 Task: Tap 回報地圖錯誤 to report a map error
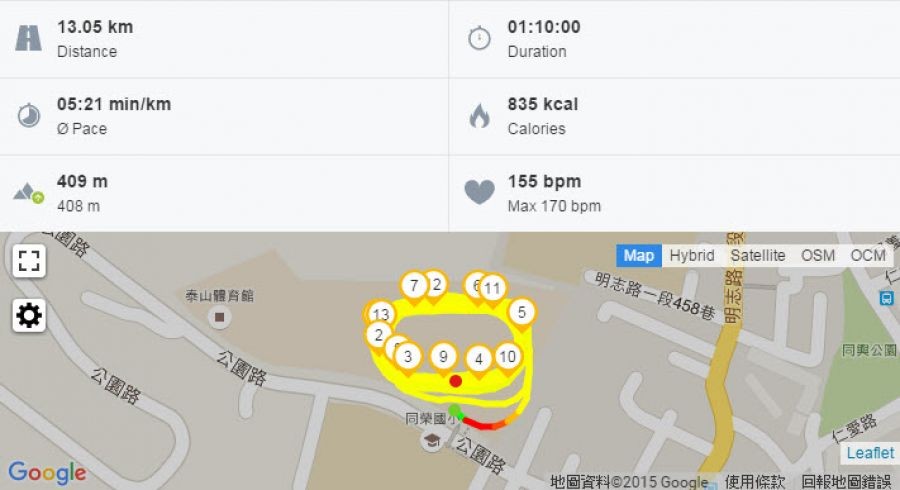coord(847,481)
